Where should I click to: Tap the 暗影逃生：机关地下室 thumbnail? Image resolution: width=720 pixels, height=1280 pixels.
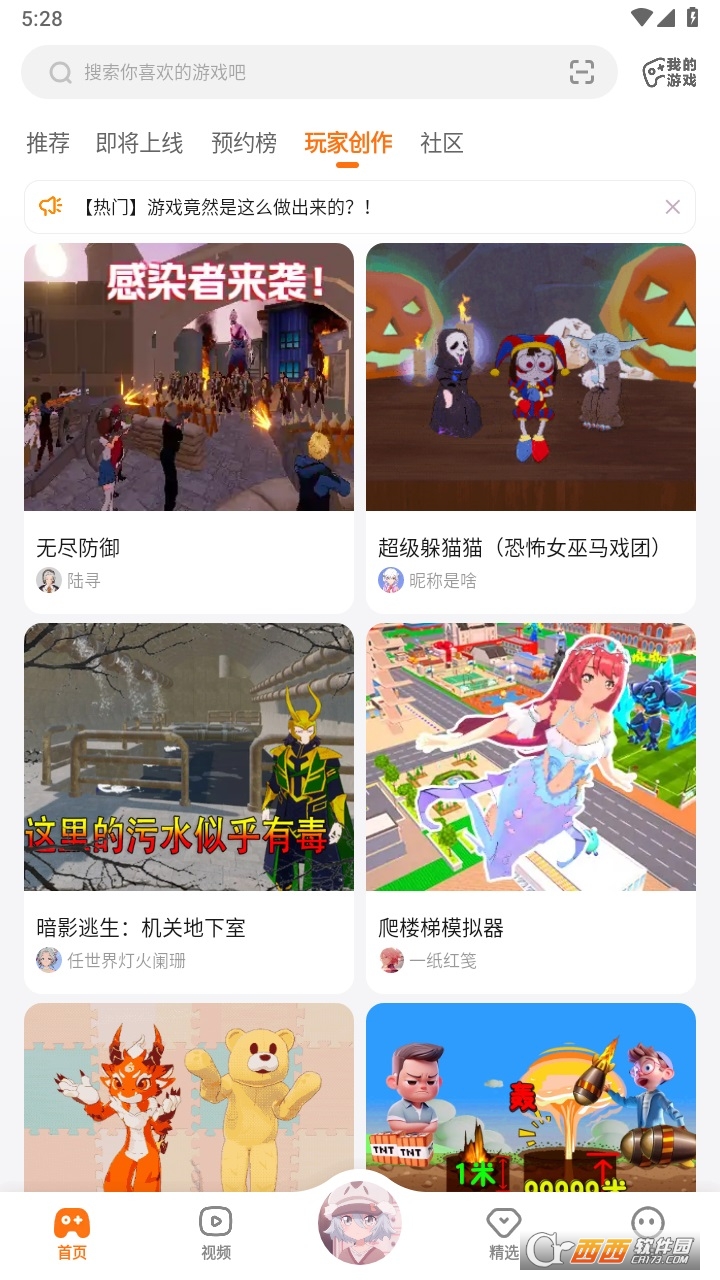188,757
